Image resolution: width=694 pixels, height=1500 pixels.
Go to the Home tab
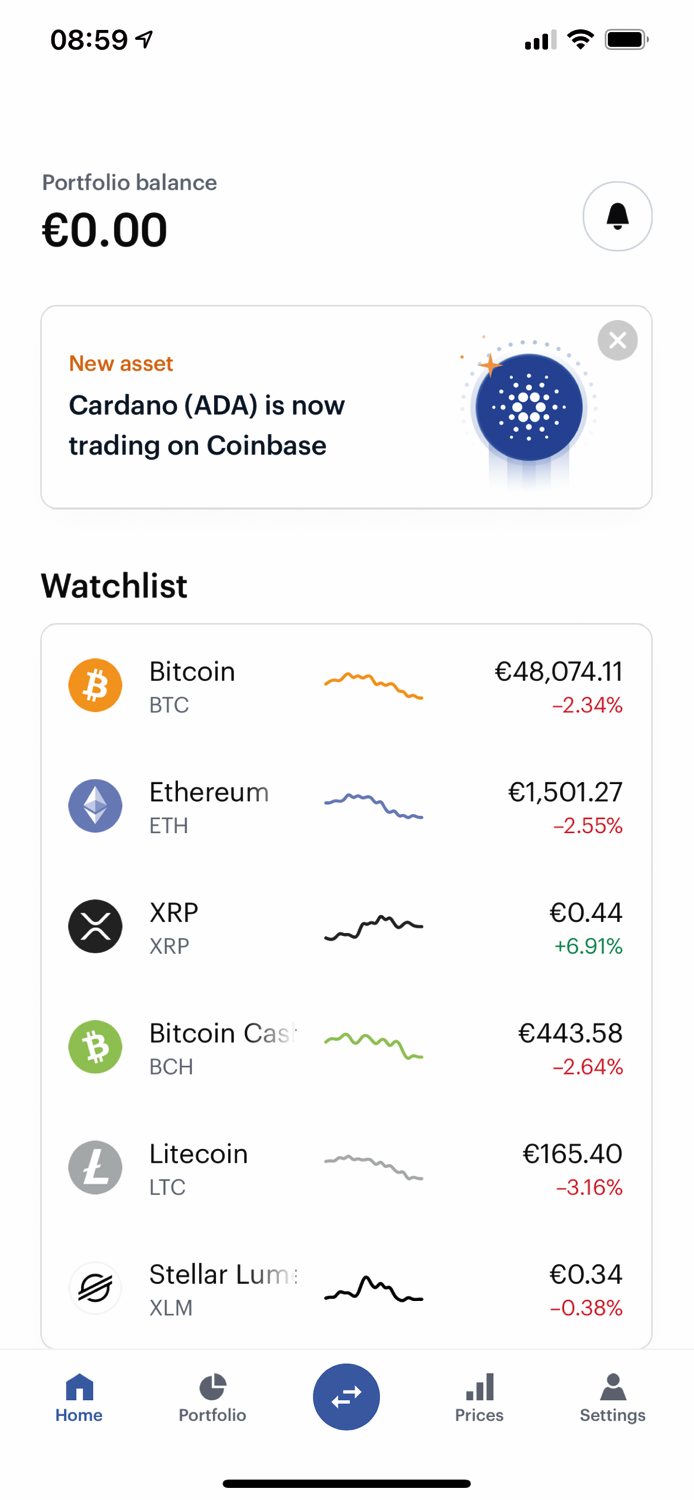click(79, 1398)
